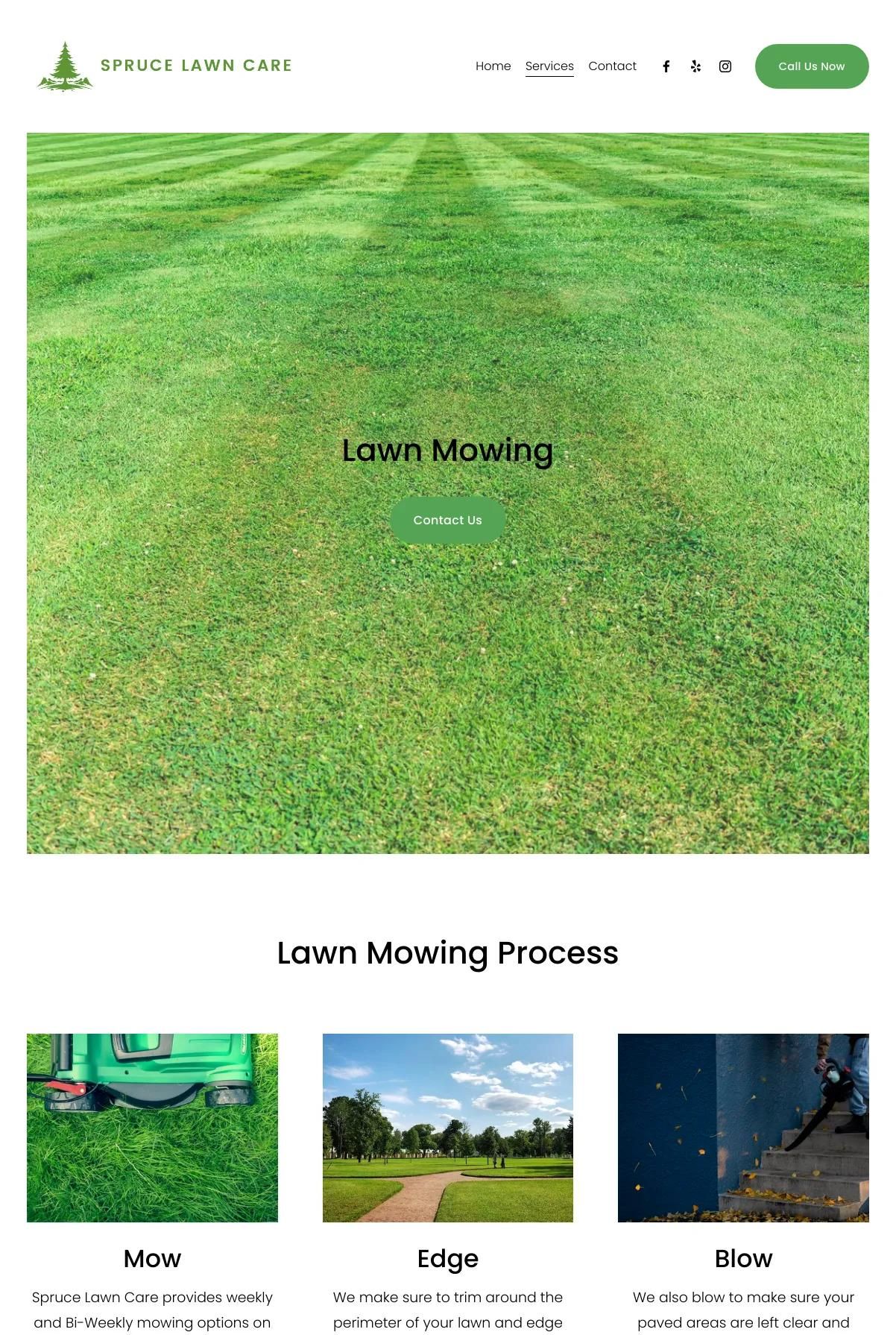Tap the Spruce Lawn Care site title
The height and width of the screenshot is (1335, 896).
(x=196, y=66)
